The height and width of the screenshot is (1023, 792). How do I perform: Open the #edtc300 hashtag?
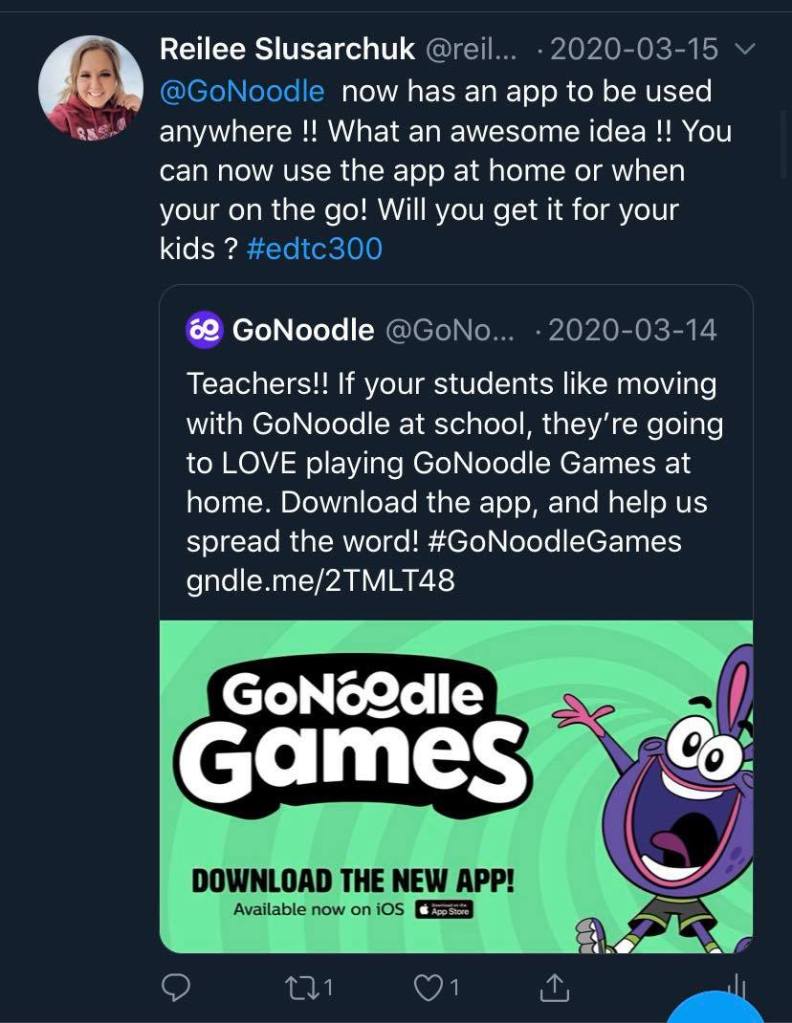[314, 249]
